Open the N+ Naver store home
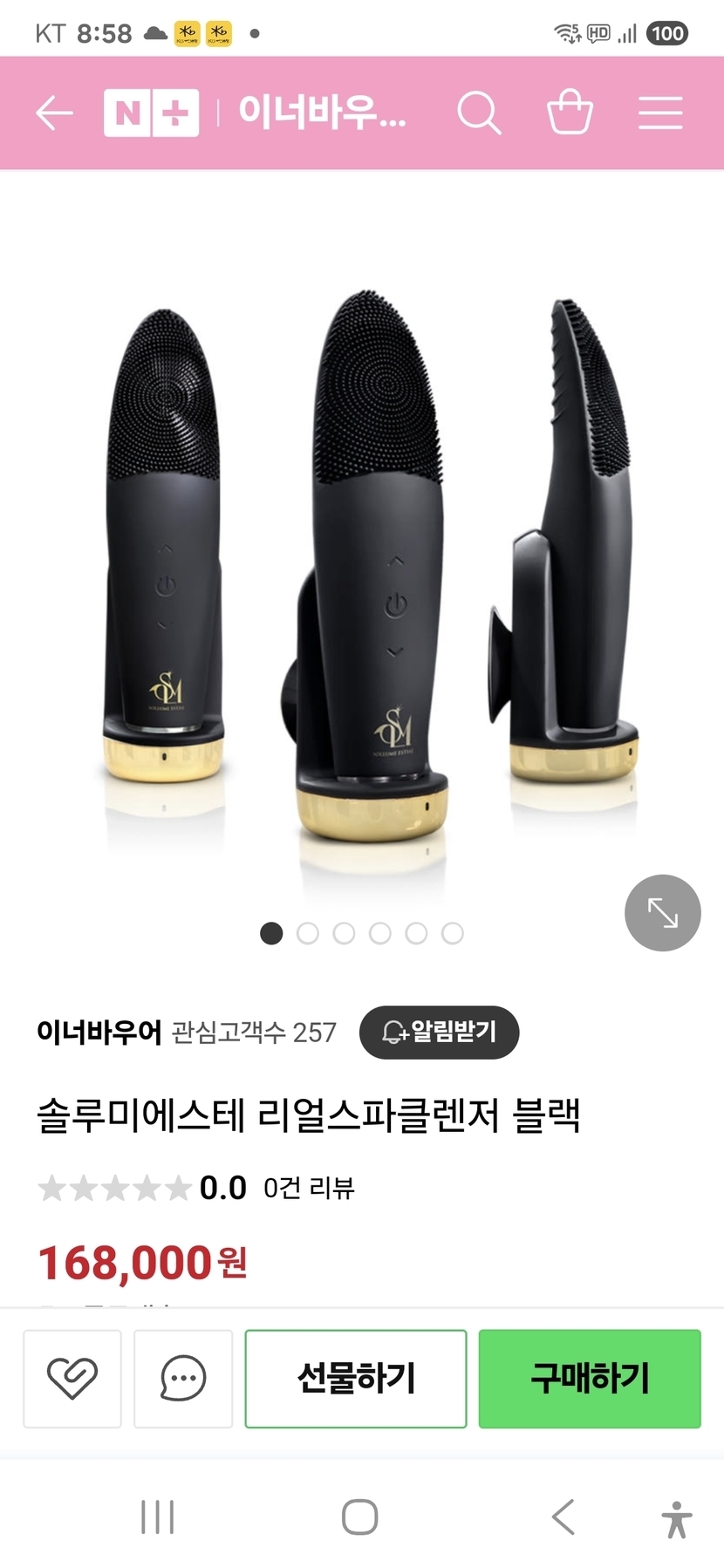The width and height of the screenshot is (724, 1568). (151, 113)
